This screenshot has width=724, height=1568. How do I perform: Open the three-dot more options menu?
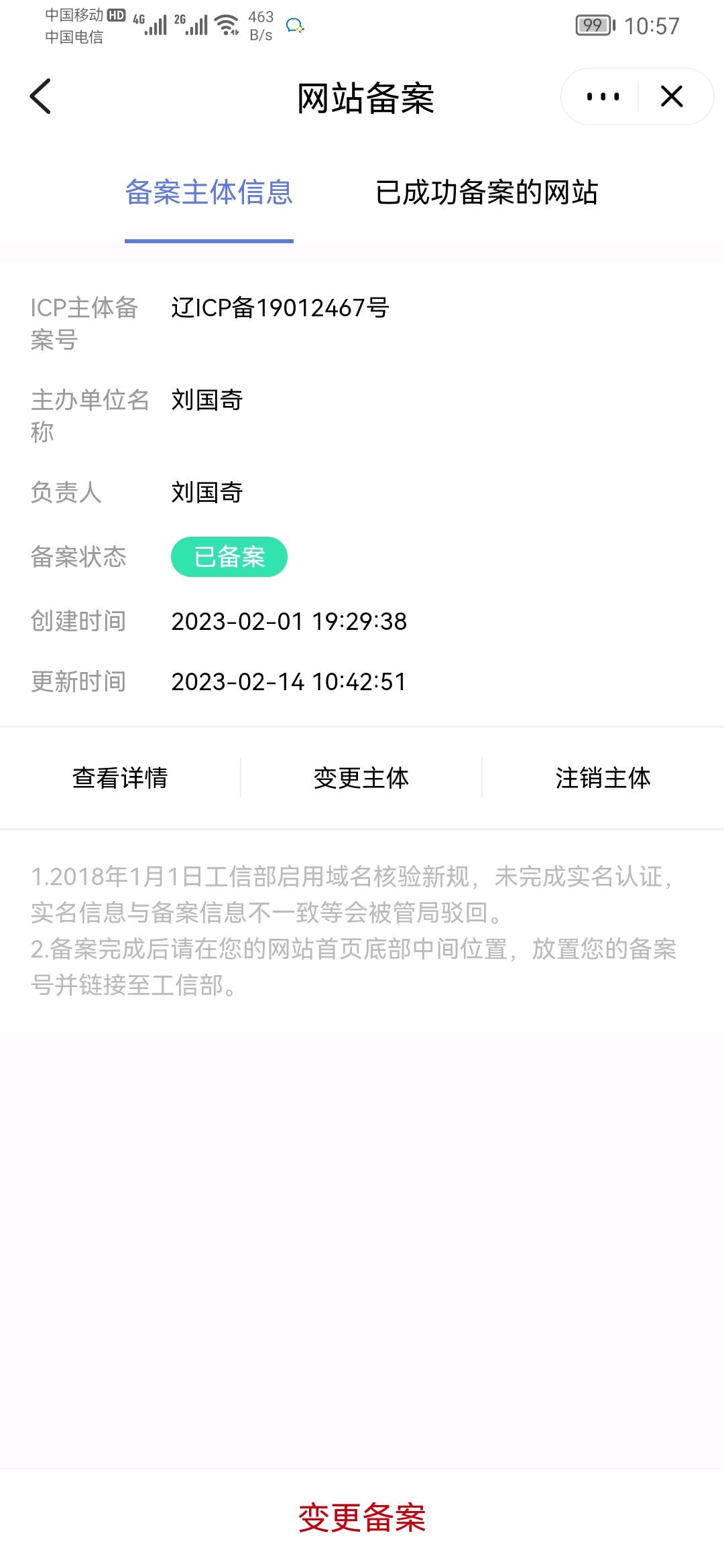point(603,96)
